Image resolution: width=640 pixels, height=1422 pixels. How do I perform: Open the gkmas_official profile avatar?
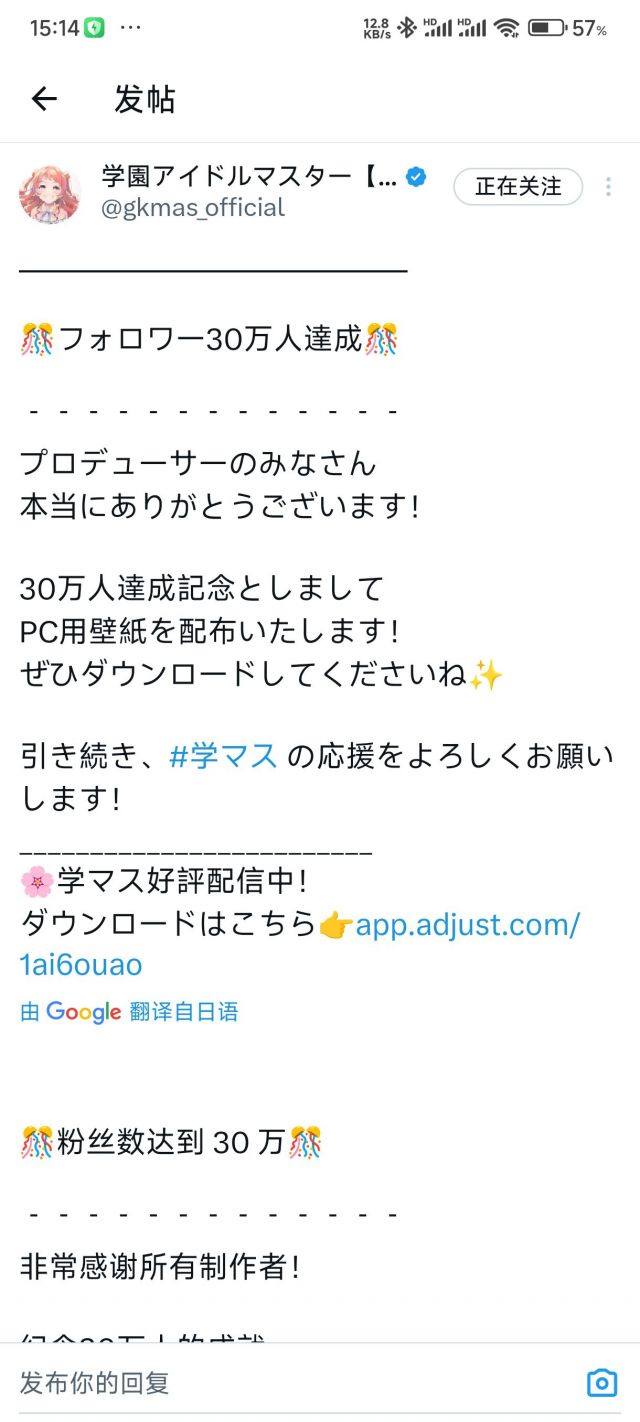pos(50,194)
